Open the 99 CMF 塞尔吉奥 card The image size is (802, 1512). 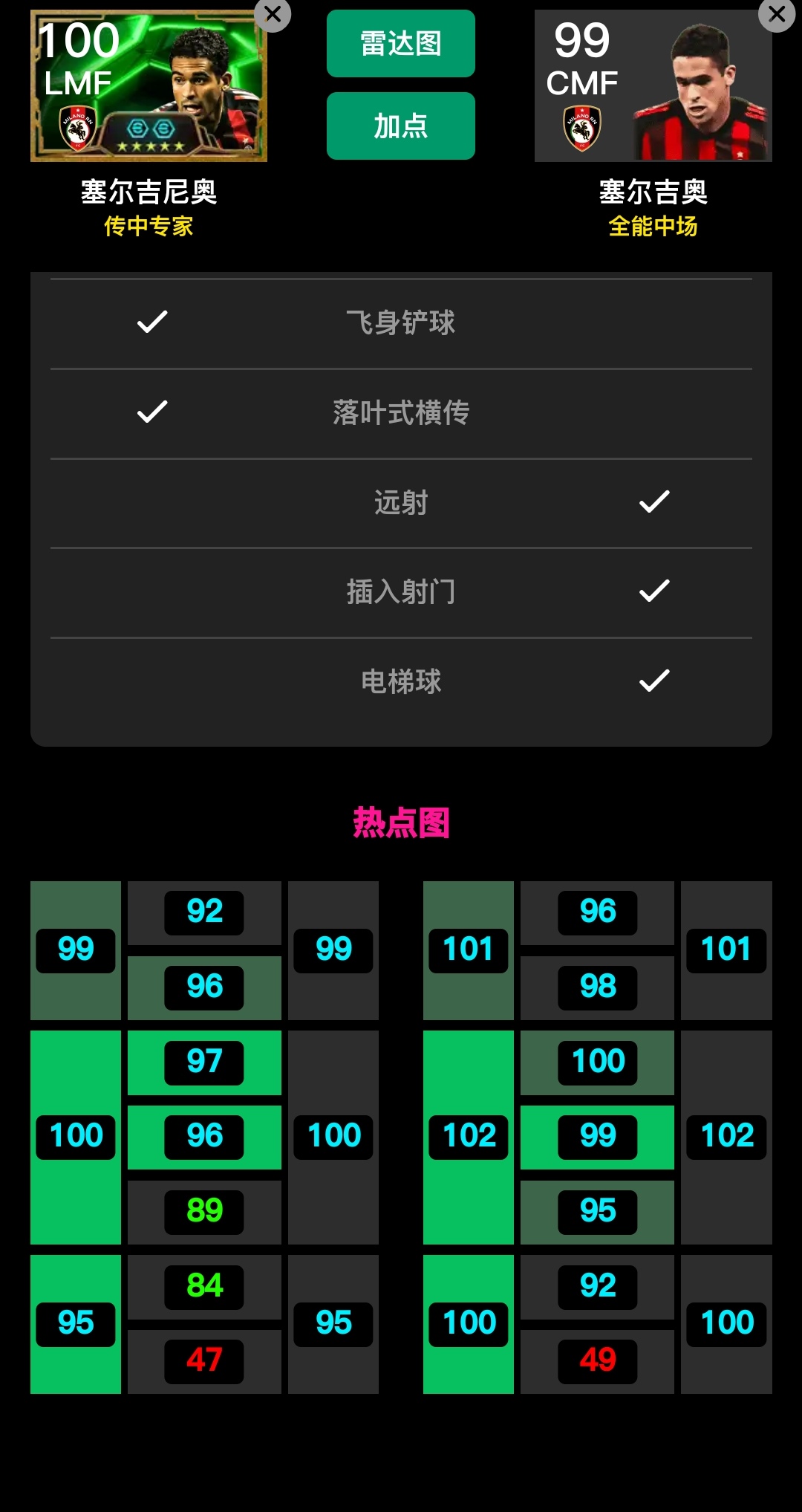tap(653, 86)
